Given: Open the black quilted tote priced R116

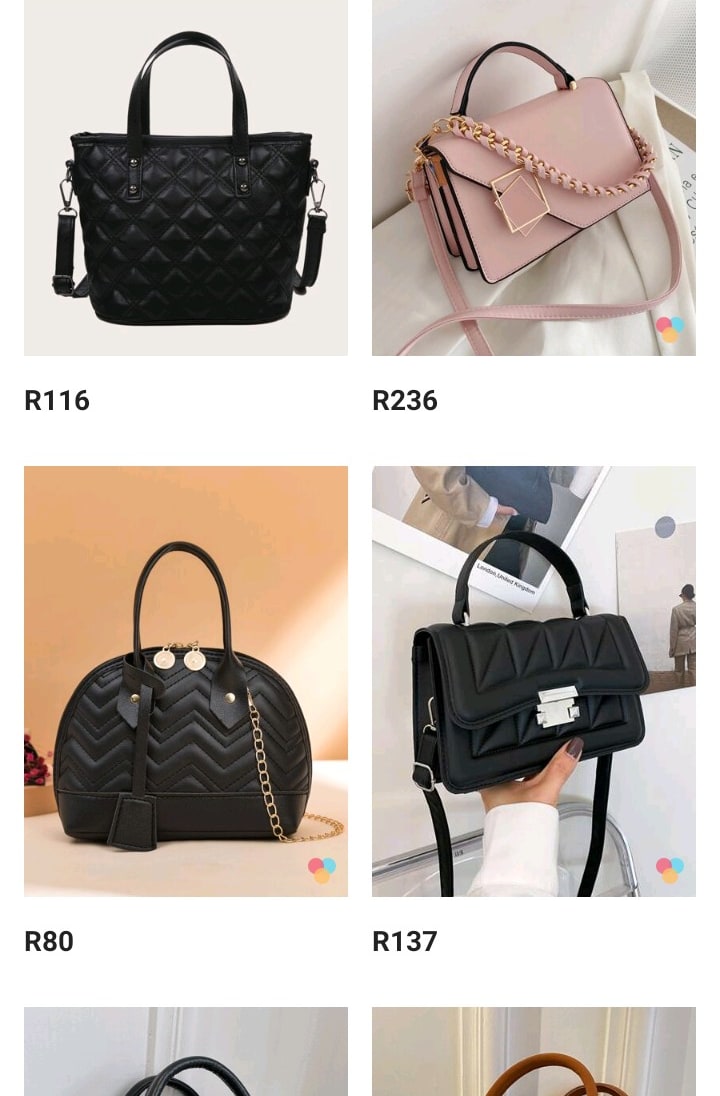Looking at the screenshot, I should [185, 178].
